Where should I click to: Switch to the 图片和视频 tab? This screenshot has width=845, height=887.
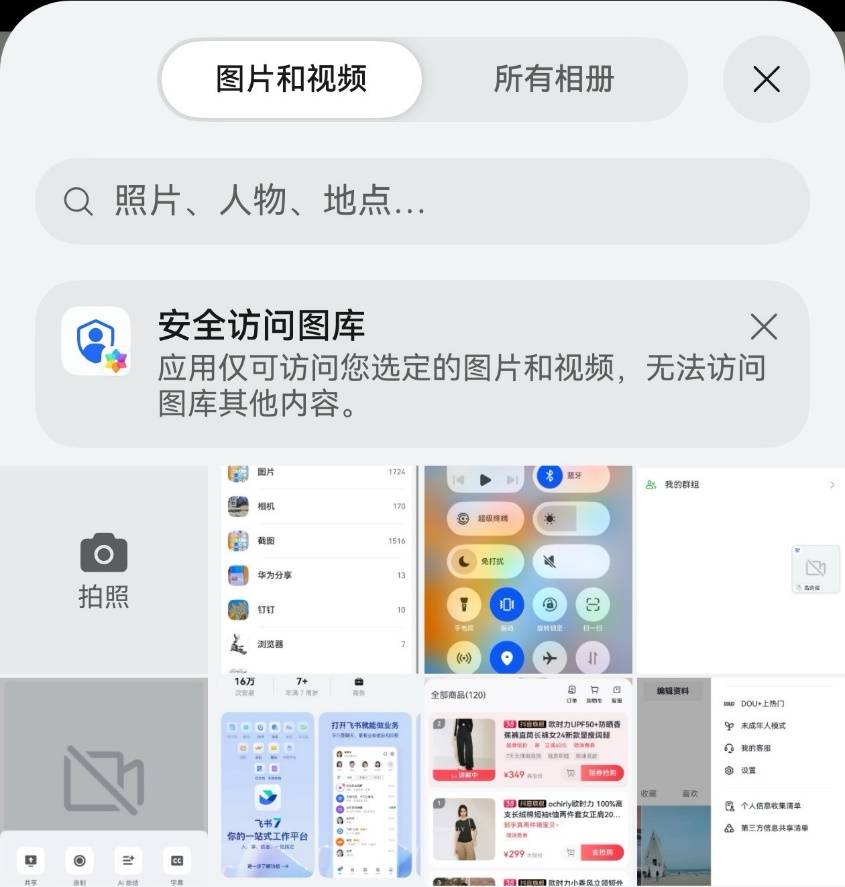(291, 80)
